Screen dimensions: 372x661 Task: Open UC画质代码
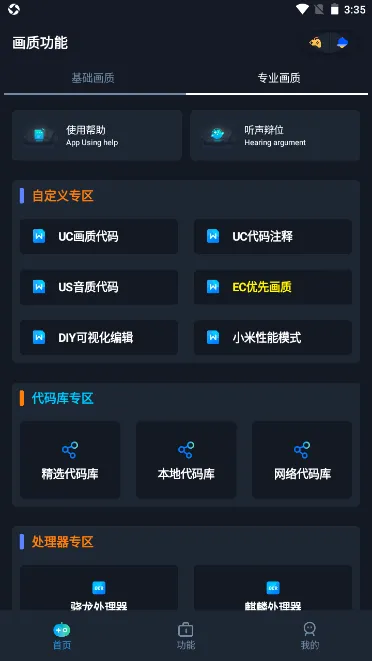(99, 236)
